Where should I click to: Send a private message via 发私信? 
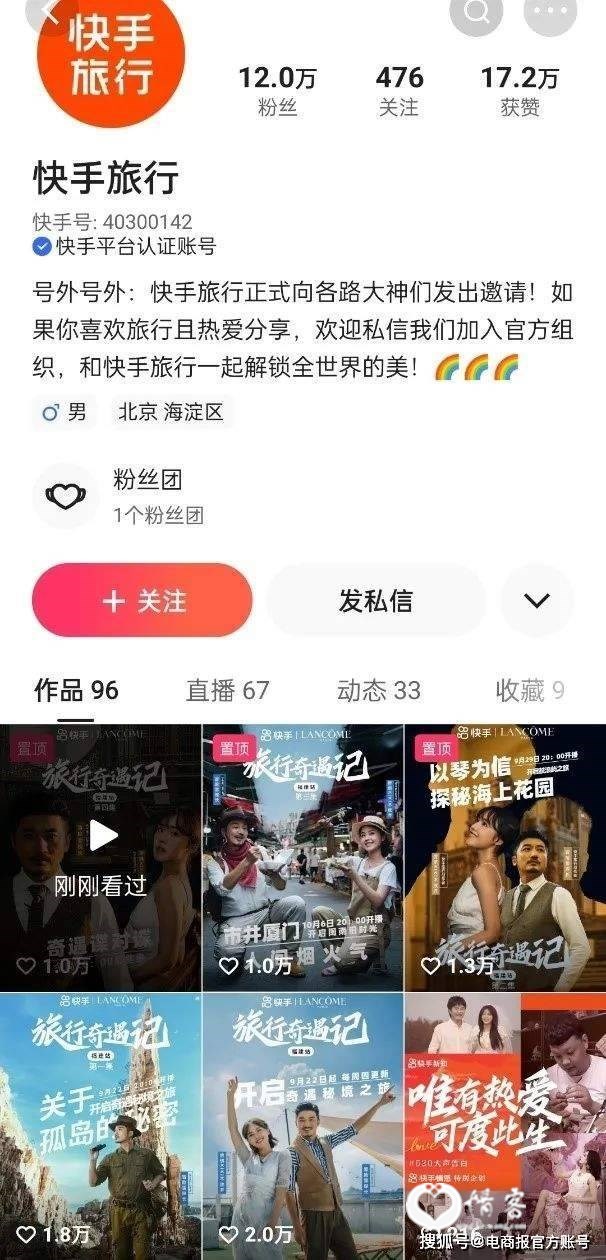point(375,601)
